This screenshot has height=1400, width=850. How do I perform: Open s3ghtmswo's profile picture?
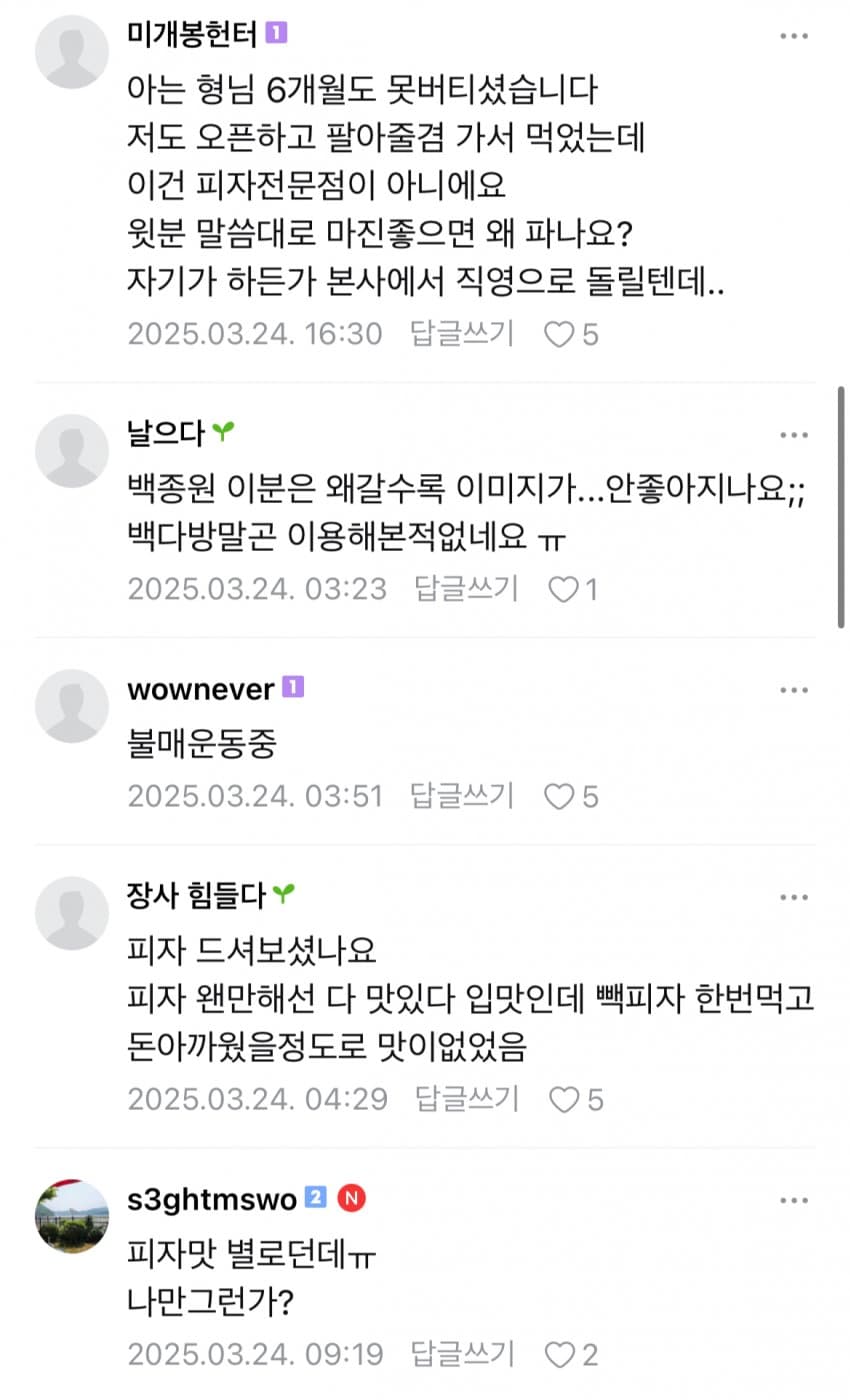point(72,1216)
